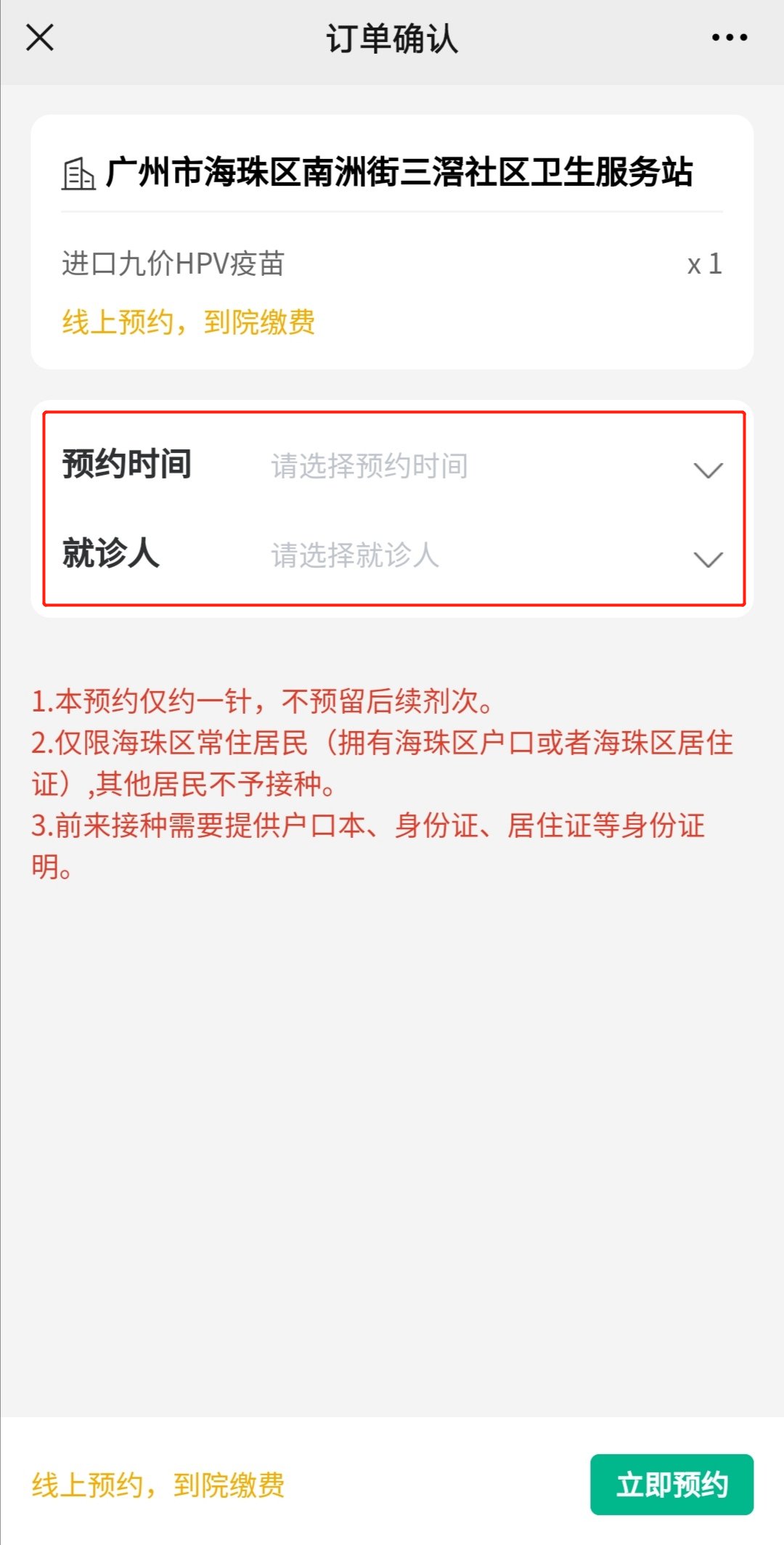This screenshot has height=1545, width=784.
Task: Open the three-dot overflow menu
Action: [x=729, y=37]
